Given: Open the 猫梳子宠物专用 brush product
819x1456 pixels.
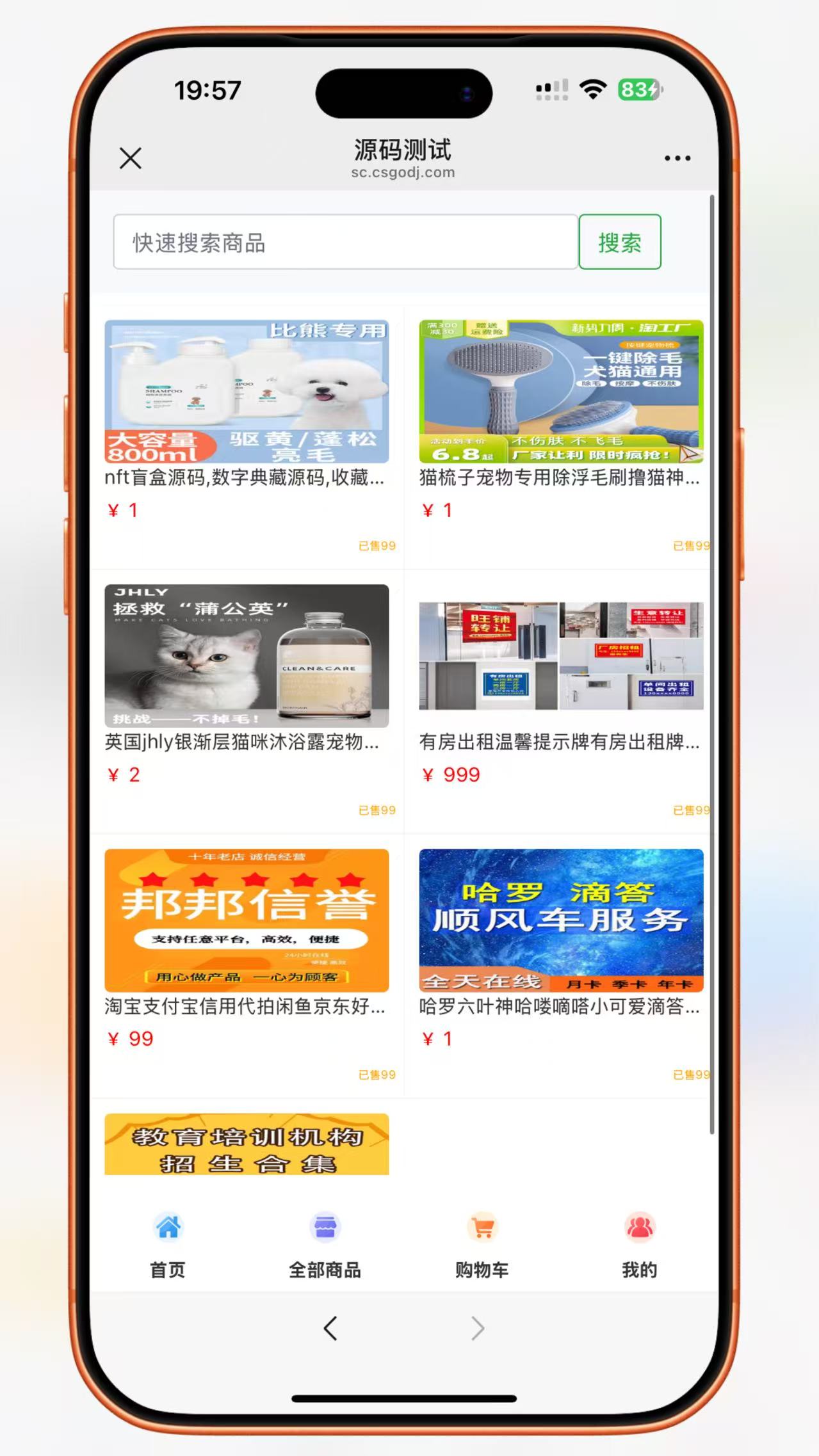Looking at the screenshot, I should pyautogui.click(x=561, y=392).
